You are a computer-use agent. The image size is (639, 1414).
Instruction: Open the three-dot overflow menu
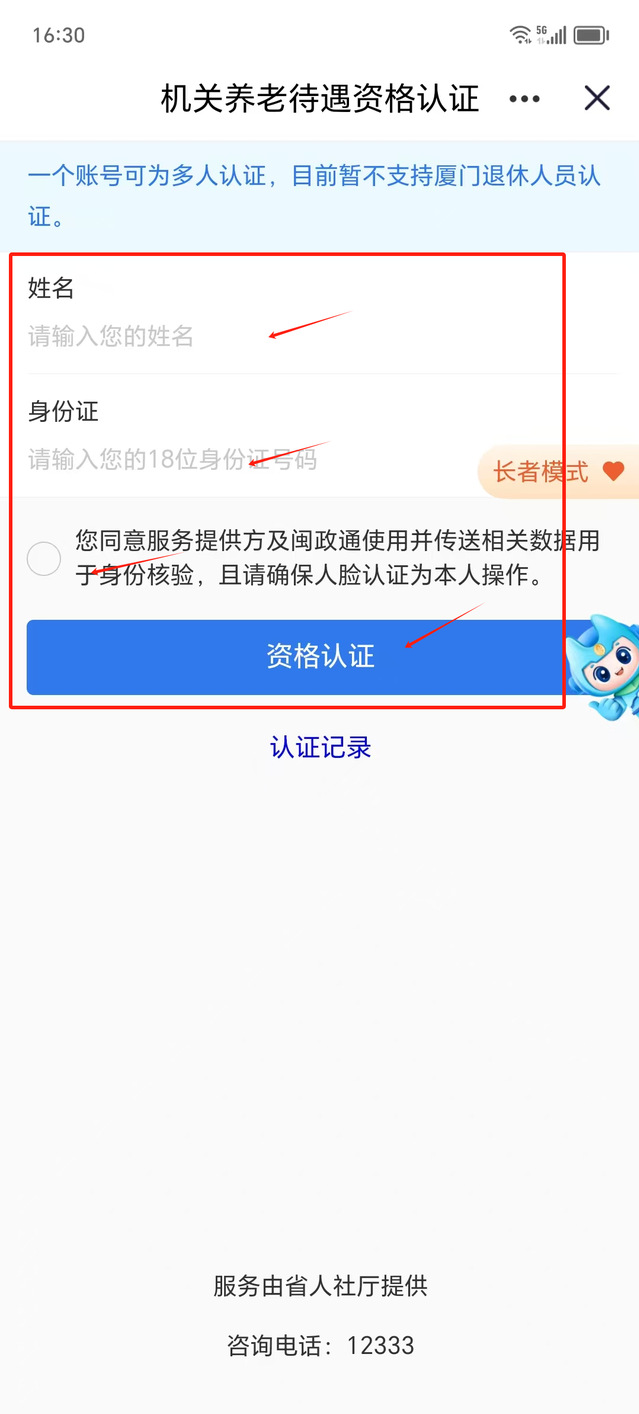[x=524, y=98]
